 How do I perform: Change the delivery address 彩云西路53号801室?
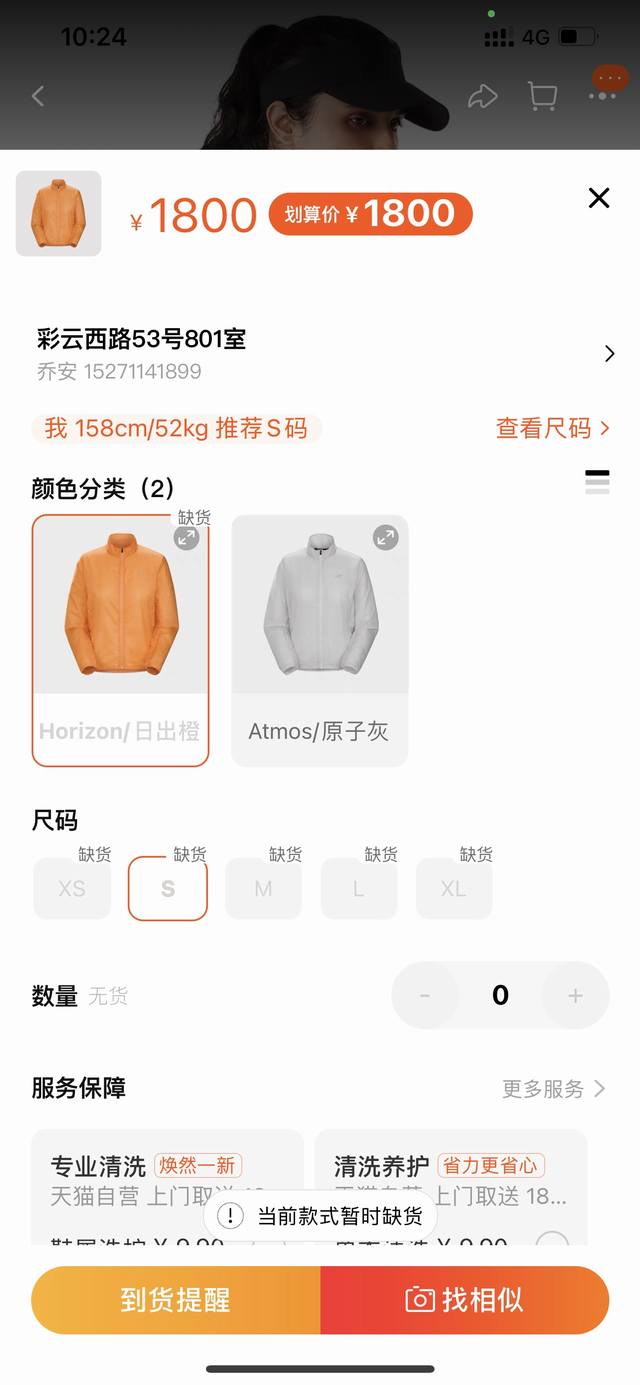click(x=320, y=353)
